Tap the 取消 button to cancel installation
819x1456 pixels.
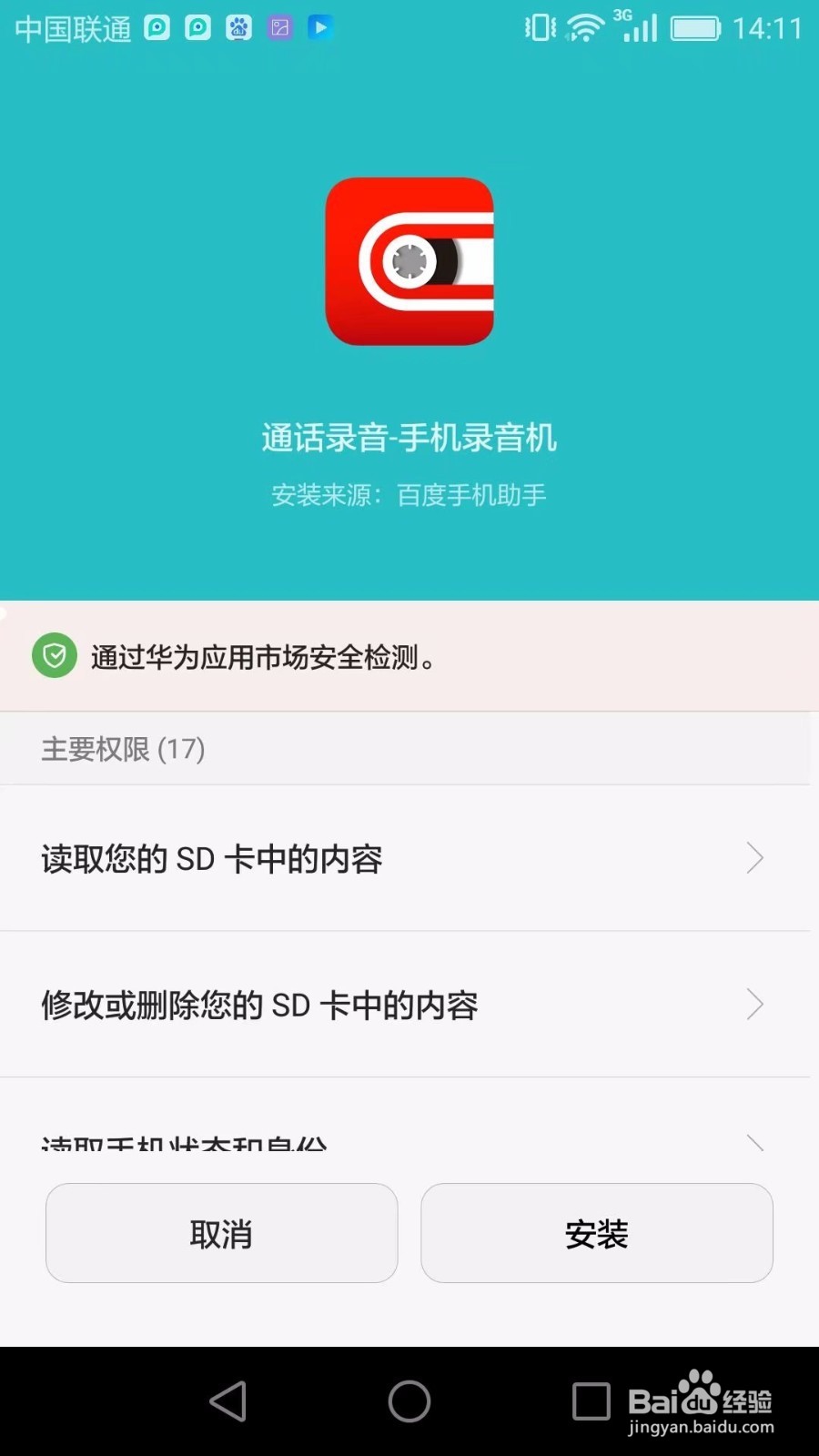click(221, 1234)
